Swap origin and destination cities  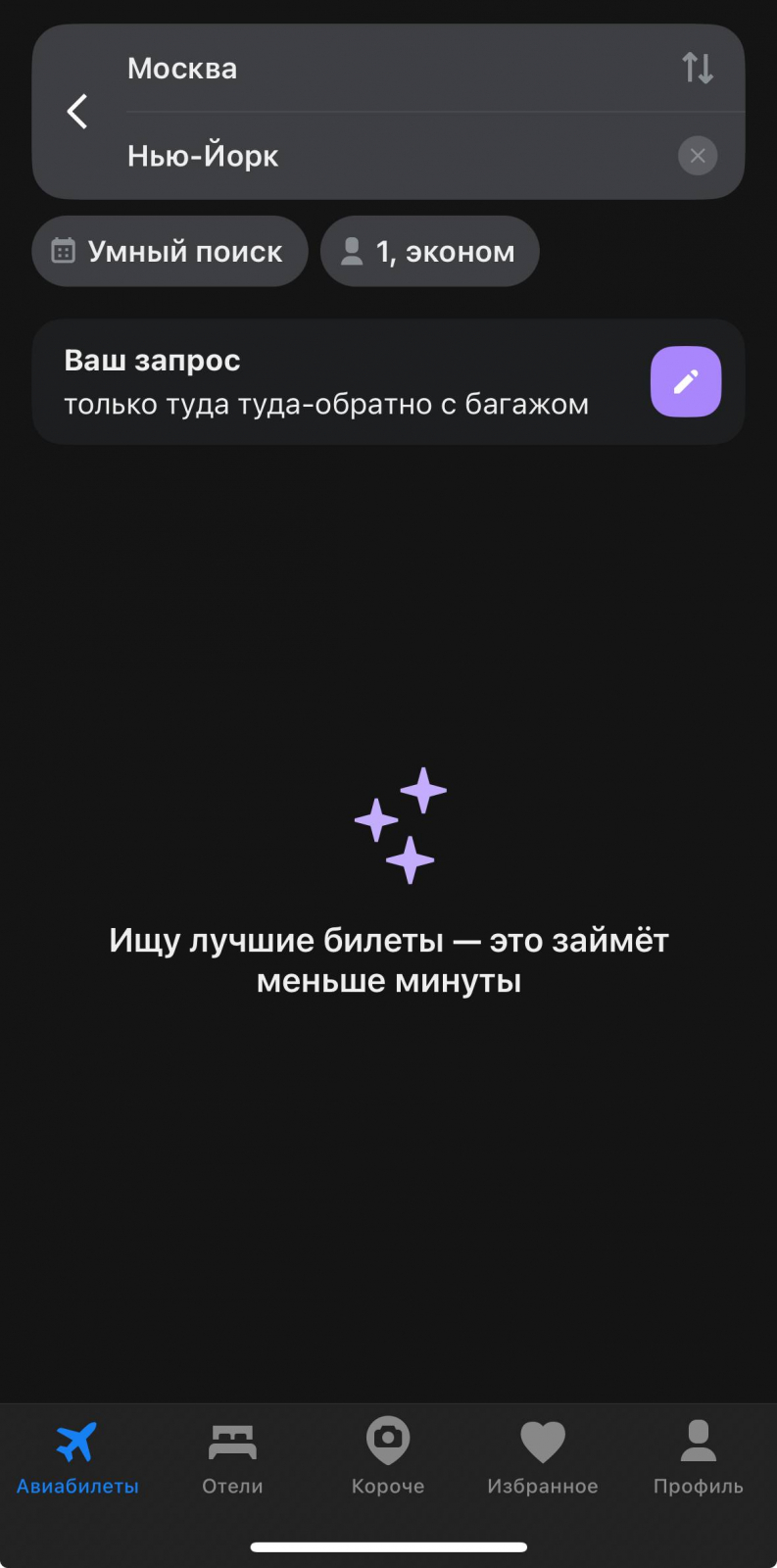click(x=698, y=69)
